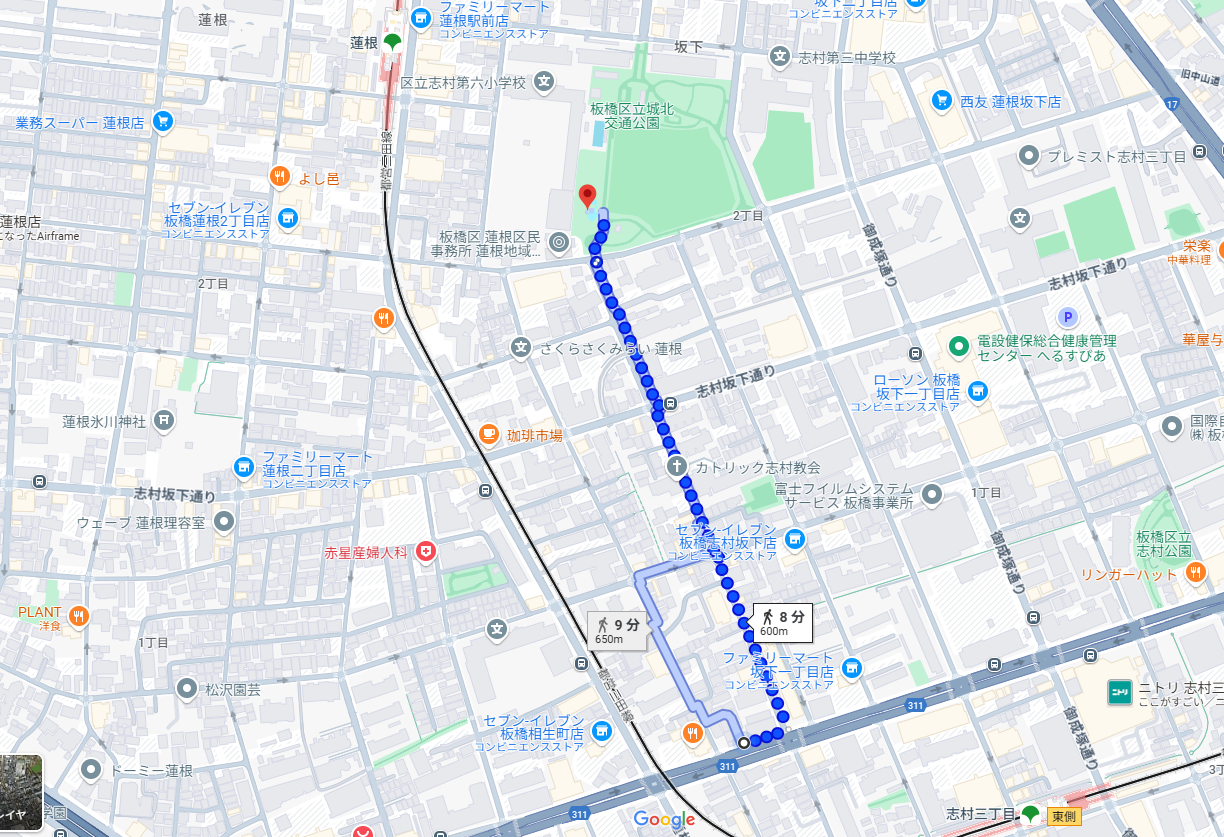Select ファミリーマート 蓮根二丁目店 marker

[x=243, y=466]
